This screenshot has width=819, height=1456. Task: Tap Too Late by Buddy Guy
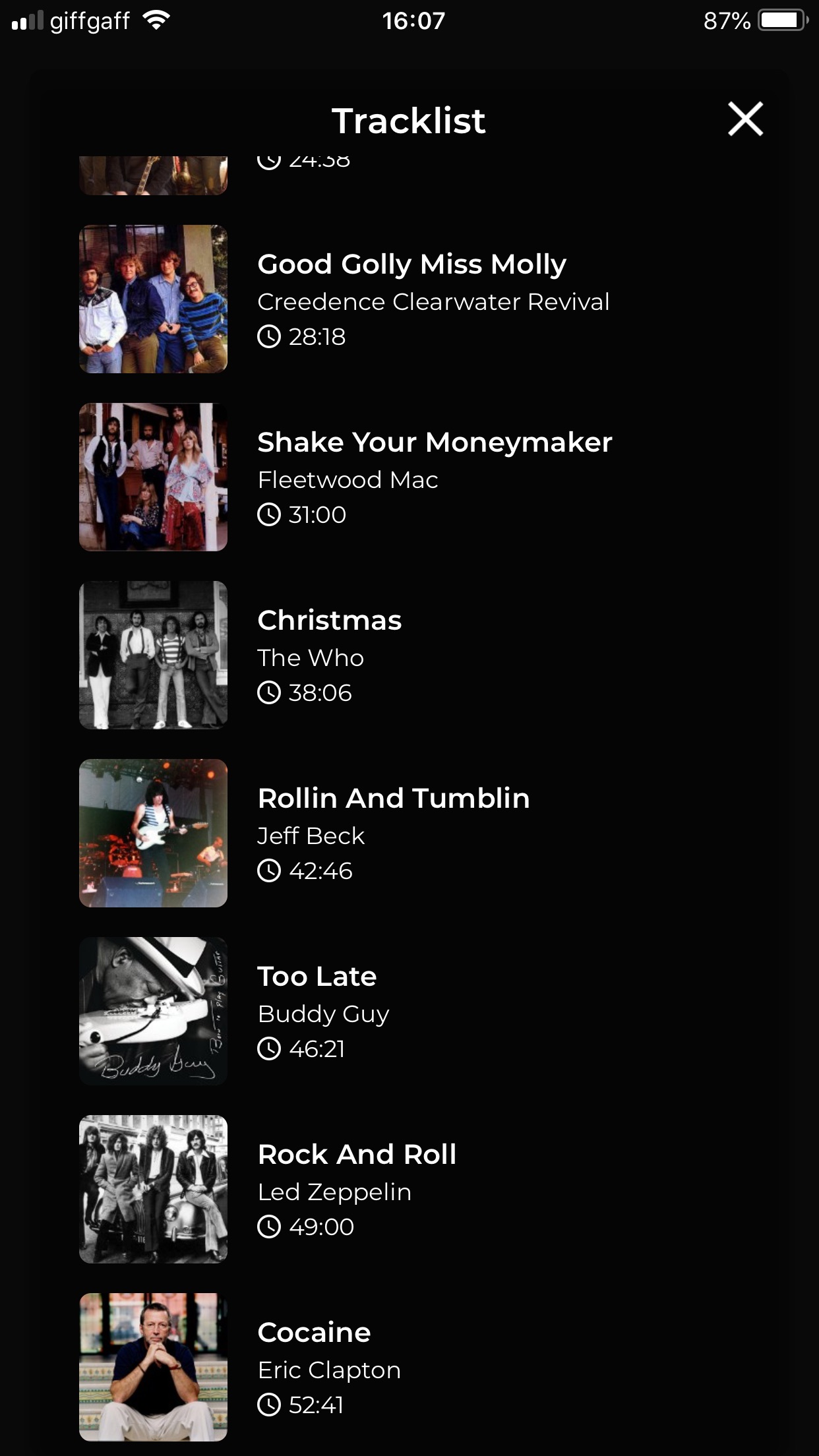[x=317, y=977]
